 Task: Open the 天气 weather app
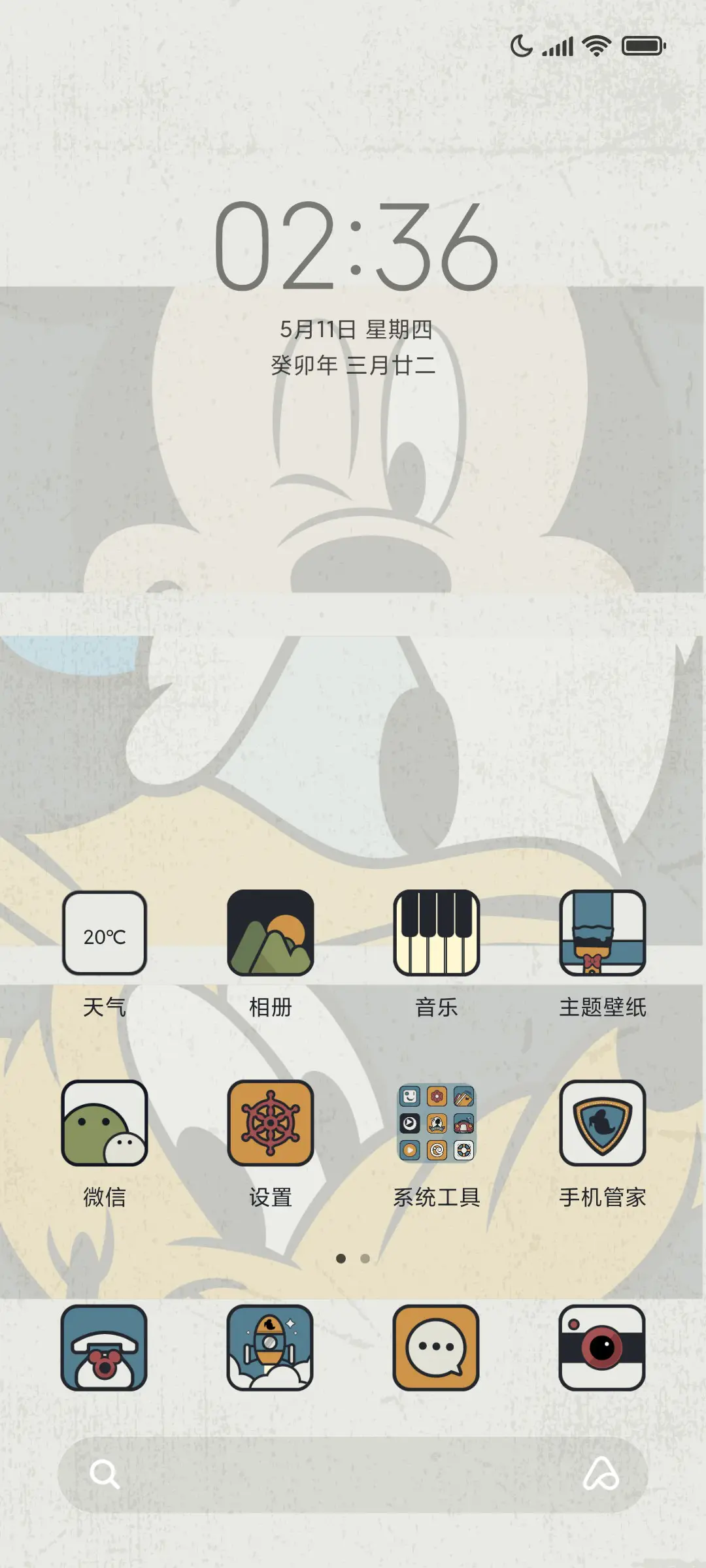(105, 933)
